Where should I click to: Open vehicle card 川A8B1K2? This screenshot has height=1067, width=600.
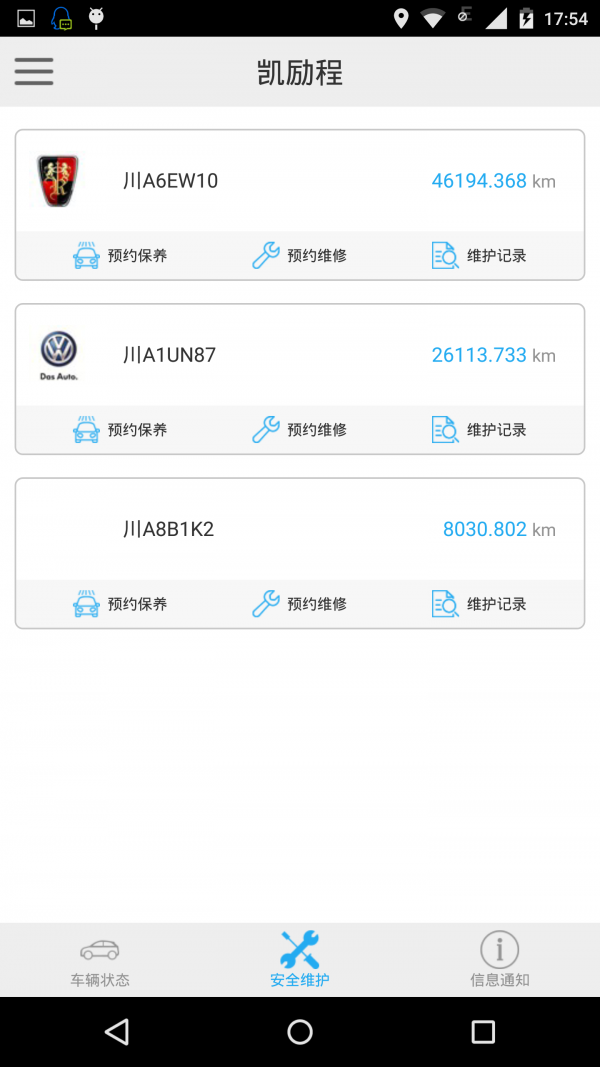pos(300,529)
